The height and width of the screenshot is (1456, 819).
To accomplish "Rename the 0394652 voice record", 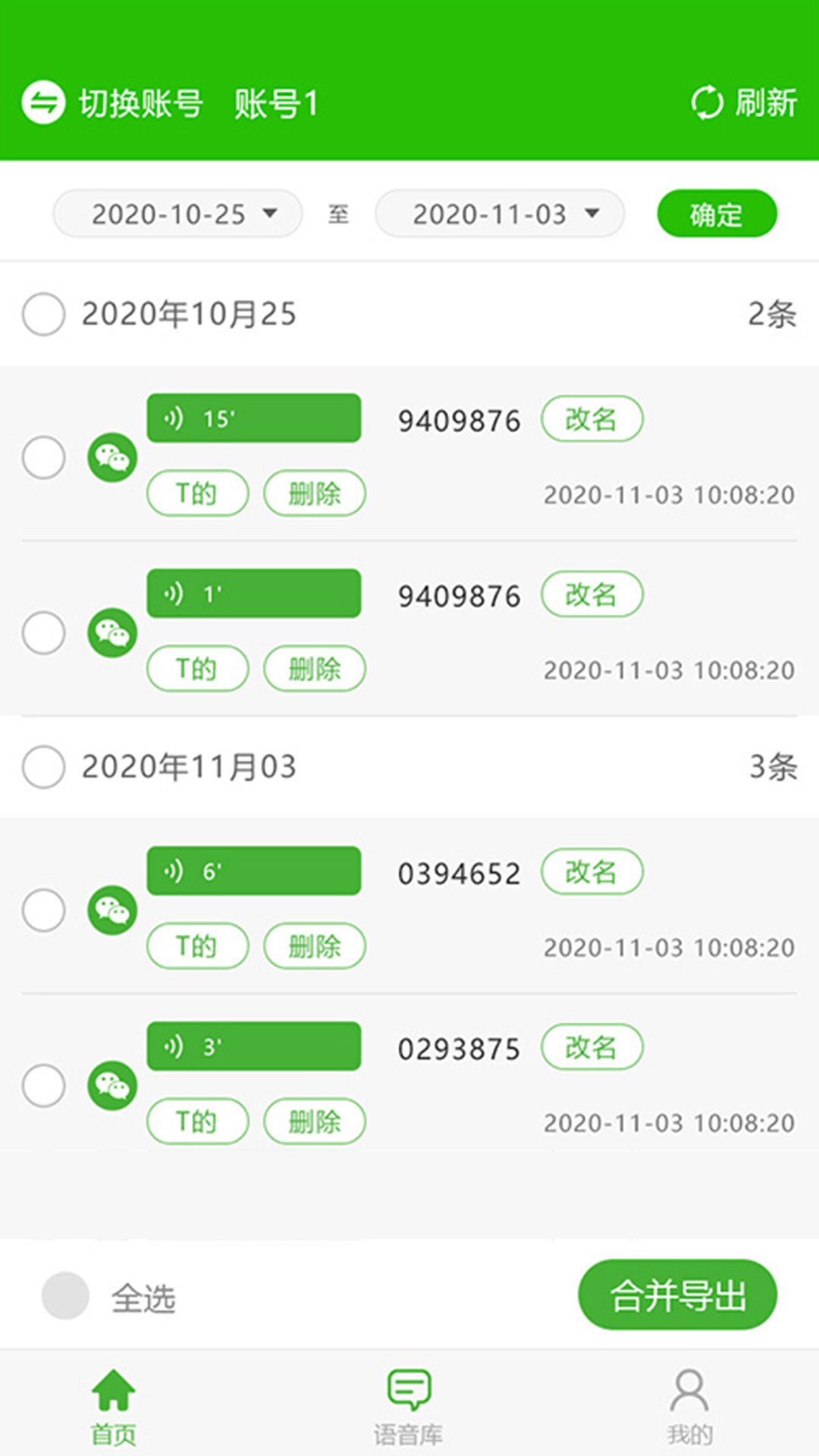I will click(591, 871).
